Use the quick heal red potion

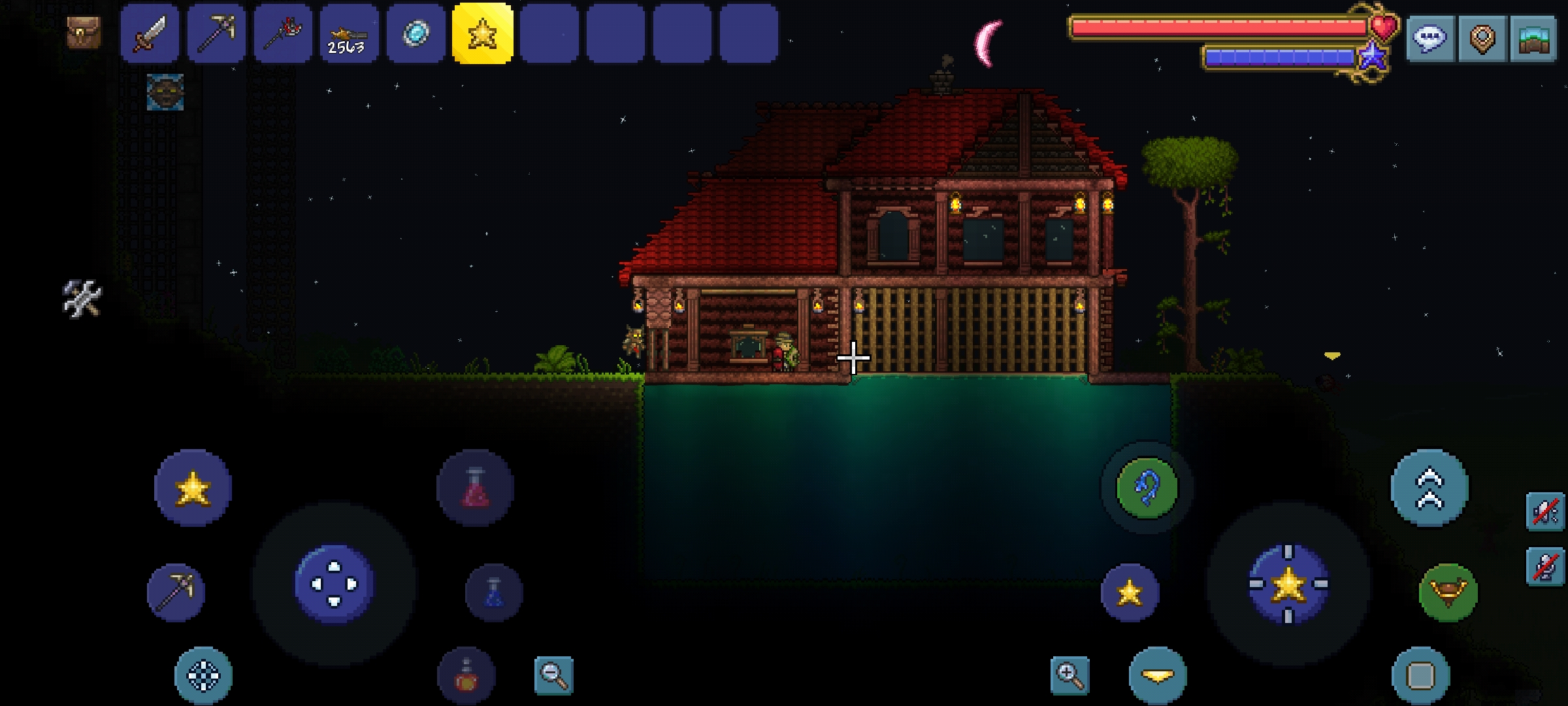click(475, 488)
